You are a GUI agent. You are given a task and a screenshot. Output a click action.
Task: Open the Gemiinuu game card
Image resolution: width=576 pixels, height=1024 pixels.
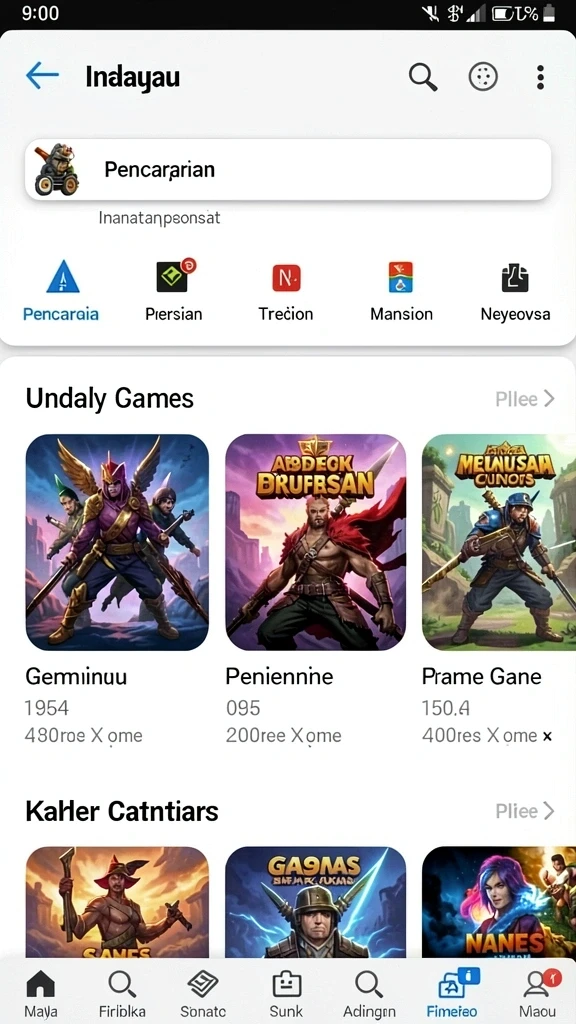pos(117,589)
